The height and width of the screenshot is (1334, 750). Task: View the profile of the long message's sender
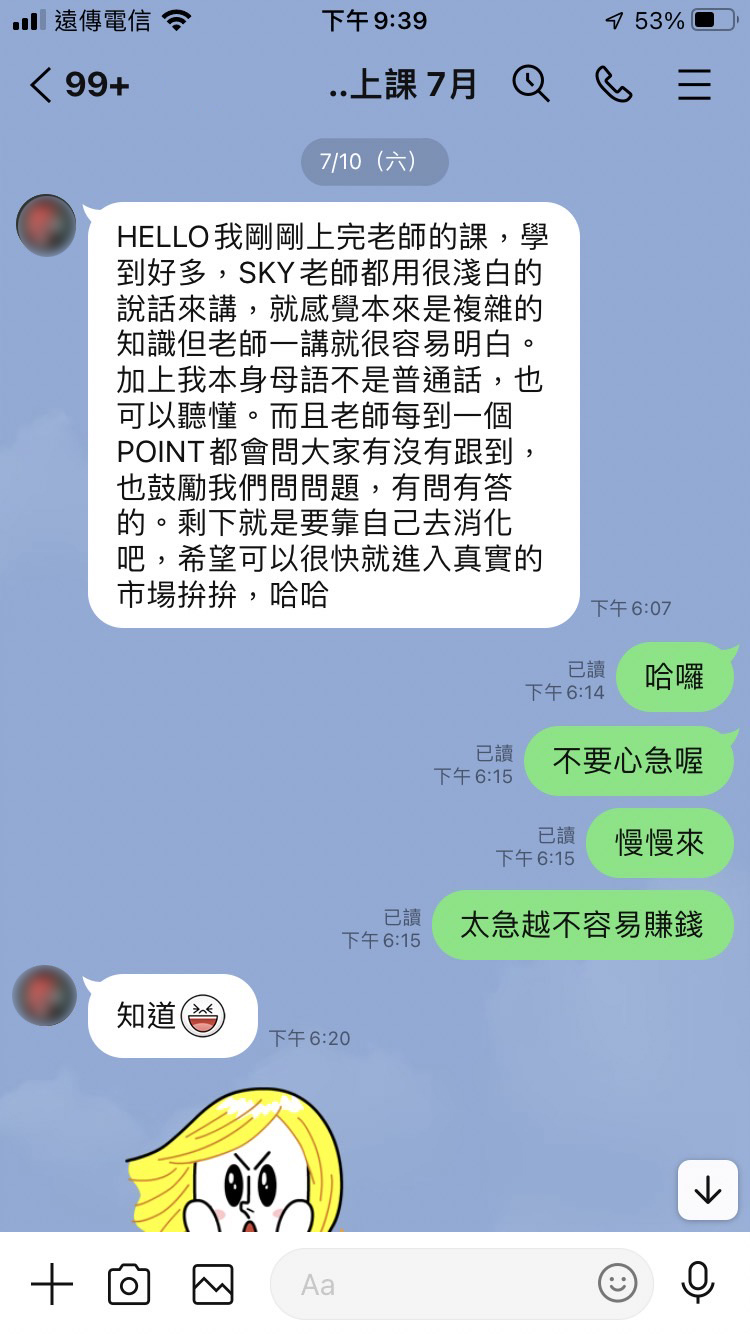pyautogui.click(x=46, y=225)
